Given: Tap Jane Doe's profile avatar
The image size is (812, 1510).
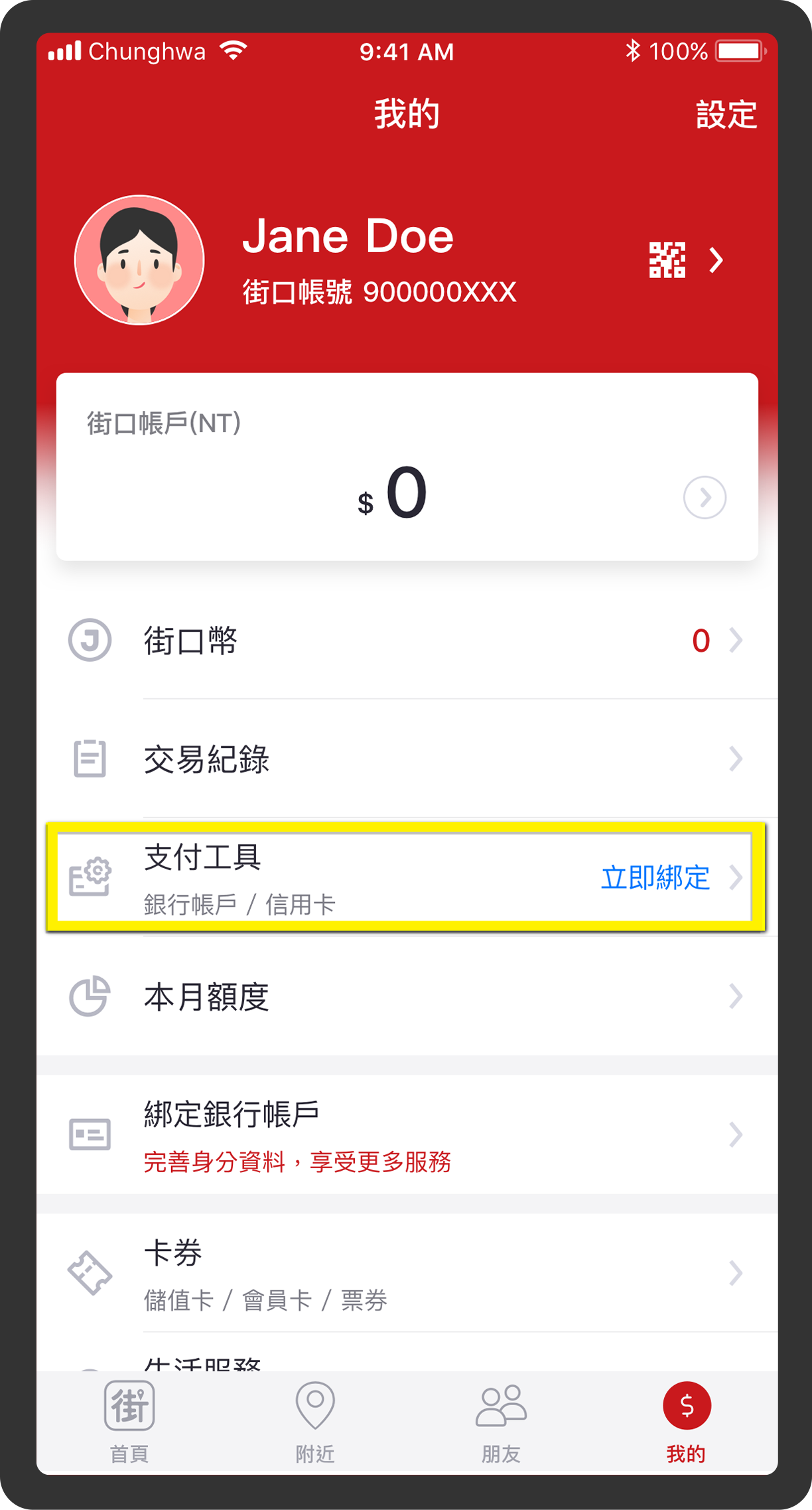Looking at the screenshot, I should click(139, 260).
